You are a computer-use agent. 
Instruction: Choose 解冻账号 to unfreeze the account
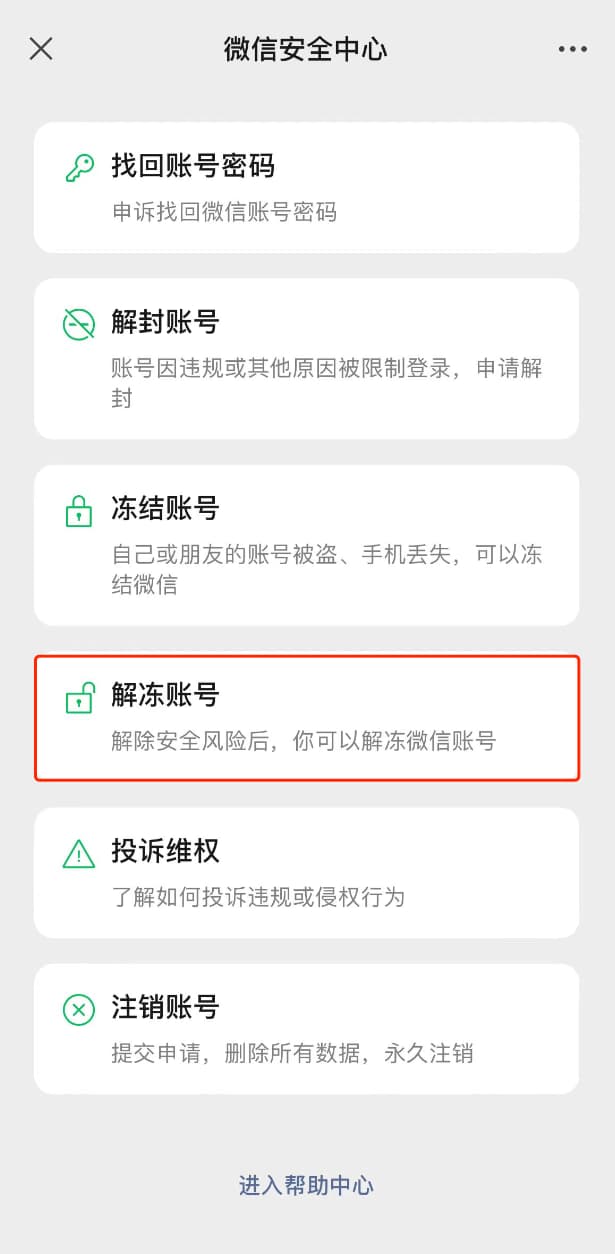pos(307,717)
